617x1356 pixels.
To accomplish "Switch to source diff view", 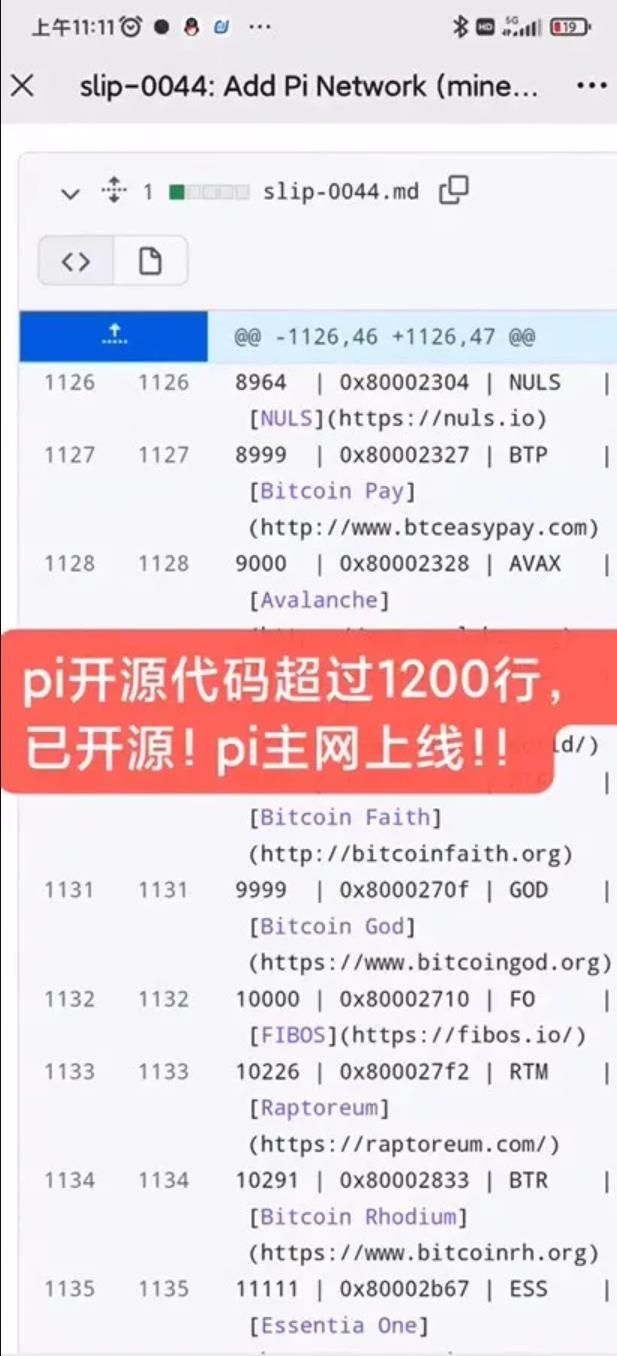I will 76,262.
